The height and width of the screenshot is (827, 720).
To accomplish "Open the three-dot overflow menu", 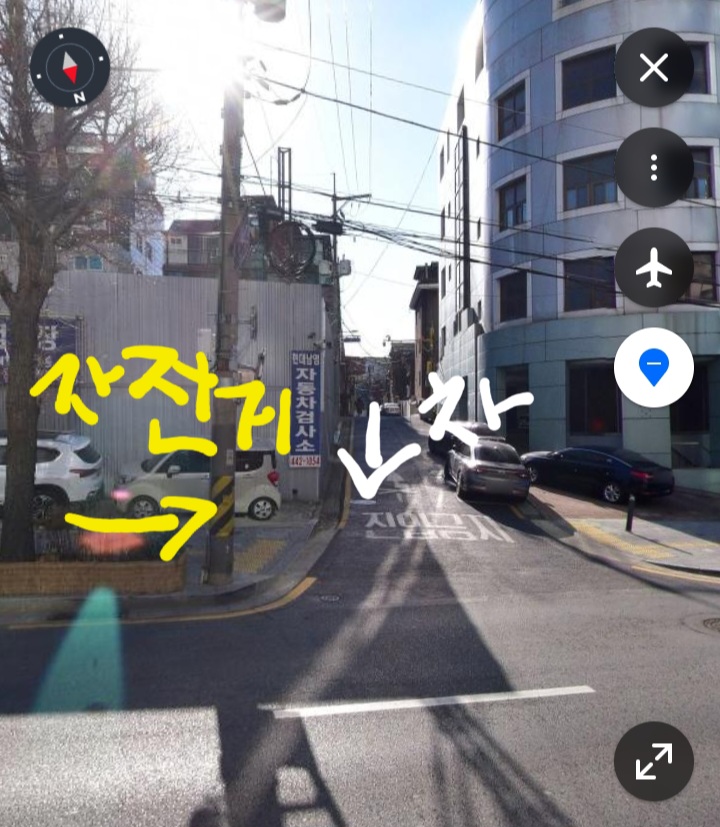I will tap(654, 168).
